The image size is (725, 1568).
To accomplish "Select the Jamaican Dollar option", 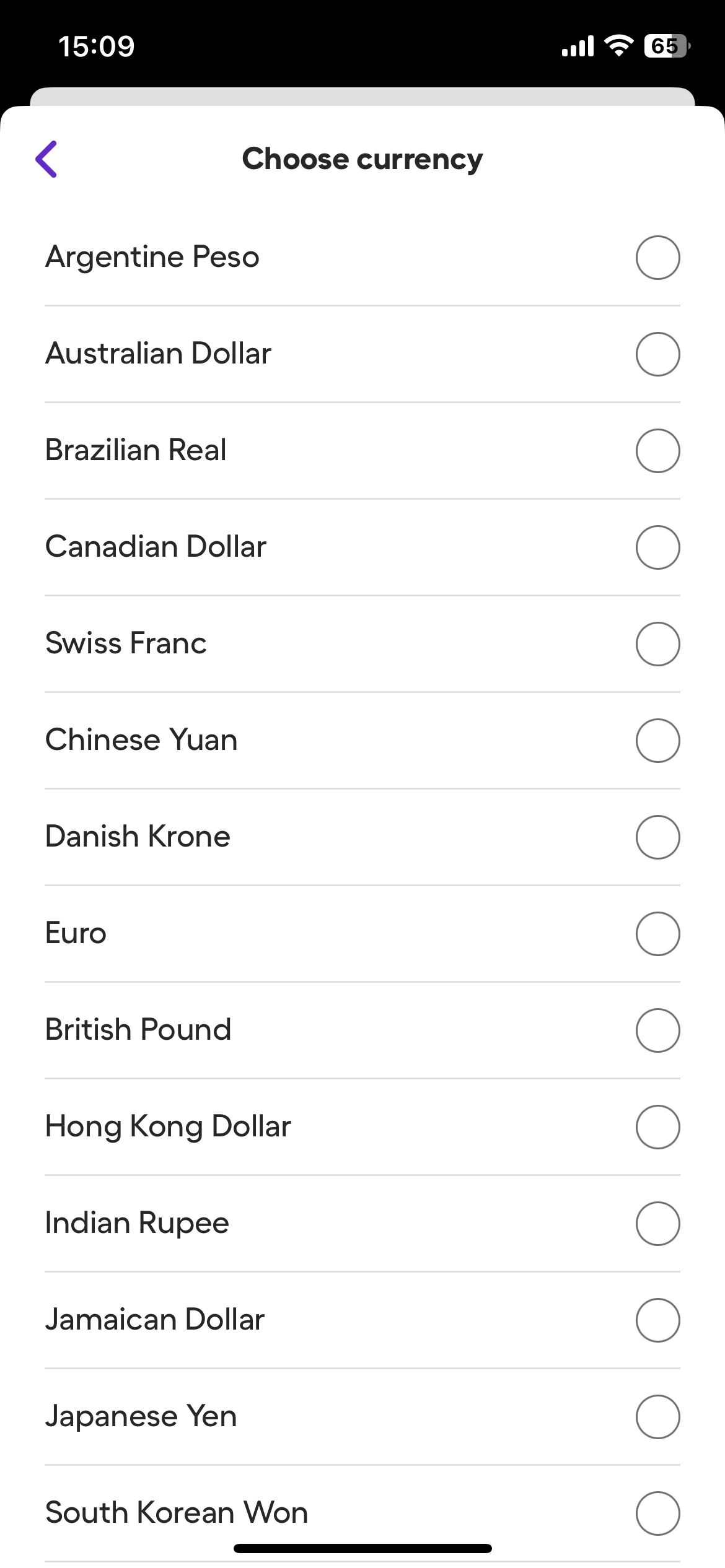I will pos(657,1320).
